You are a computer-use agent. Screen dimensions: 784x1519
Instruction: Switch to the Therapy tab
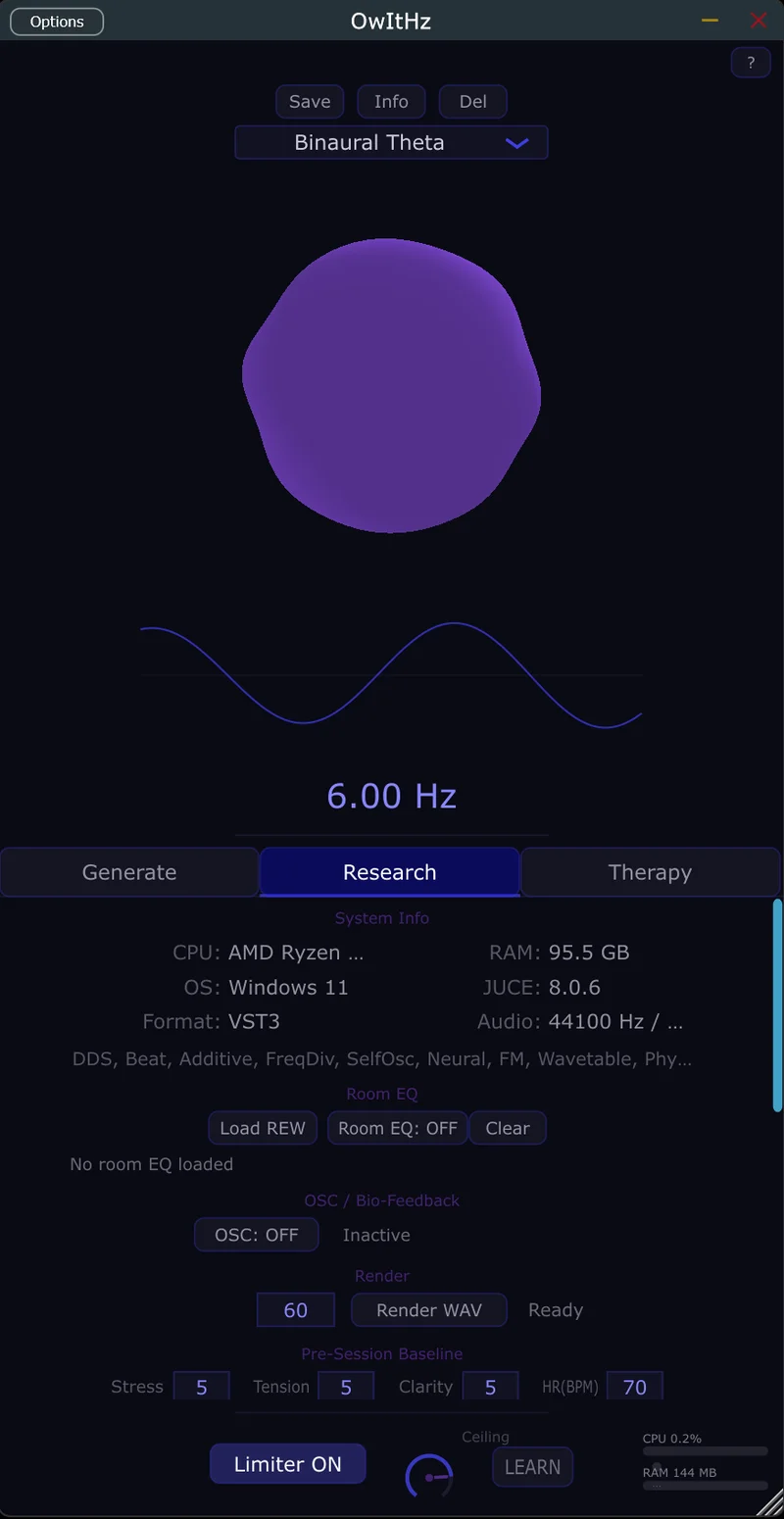650,872
